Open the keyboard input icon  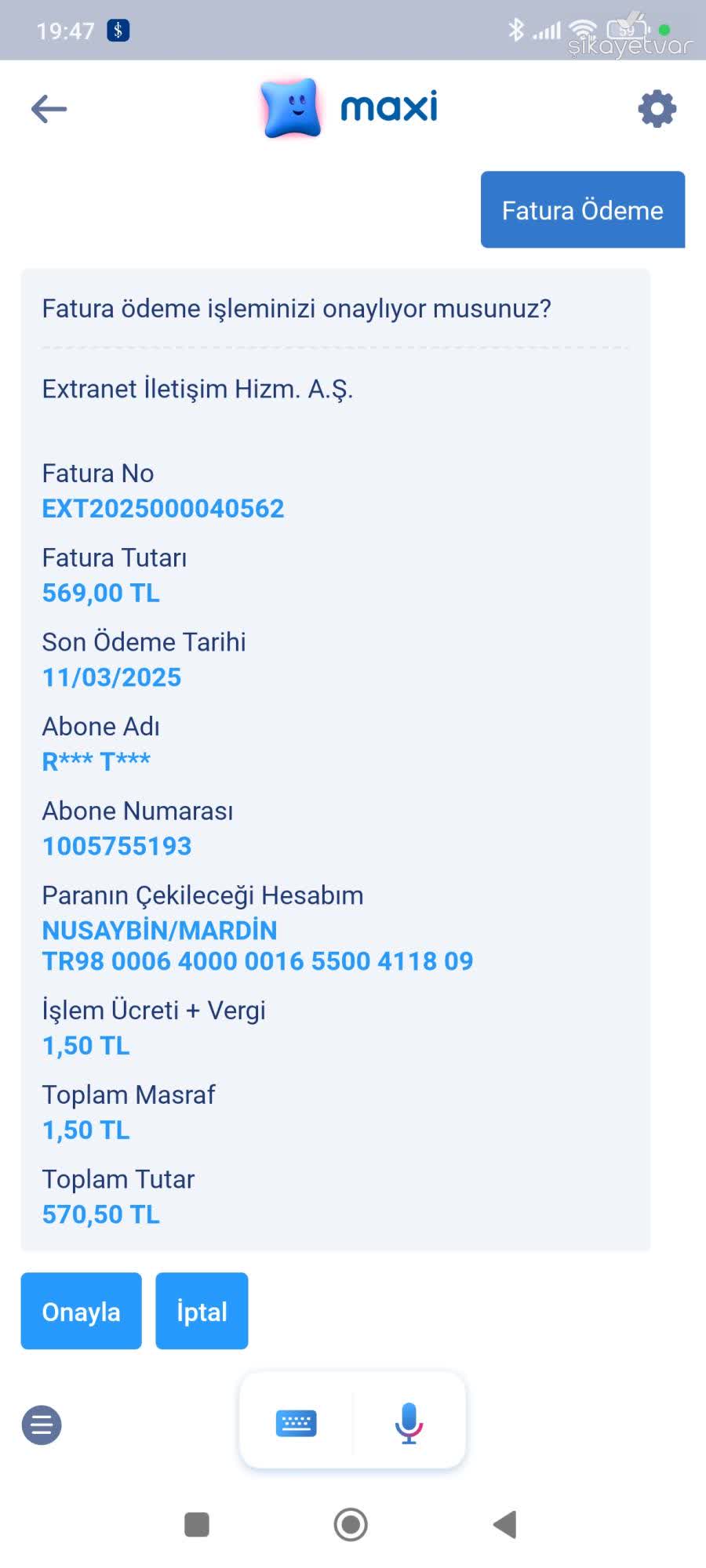296,1425
